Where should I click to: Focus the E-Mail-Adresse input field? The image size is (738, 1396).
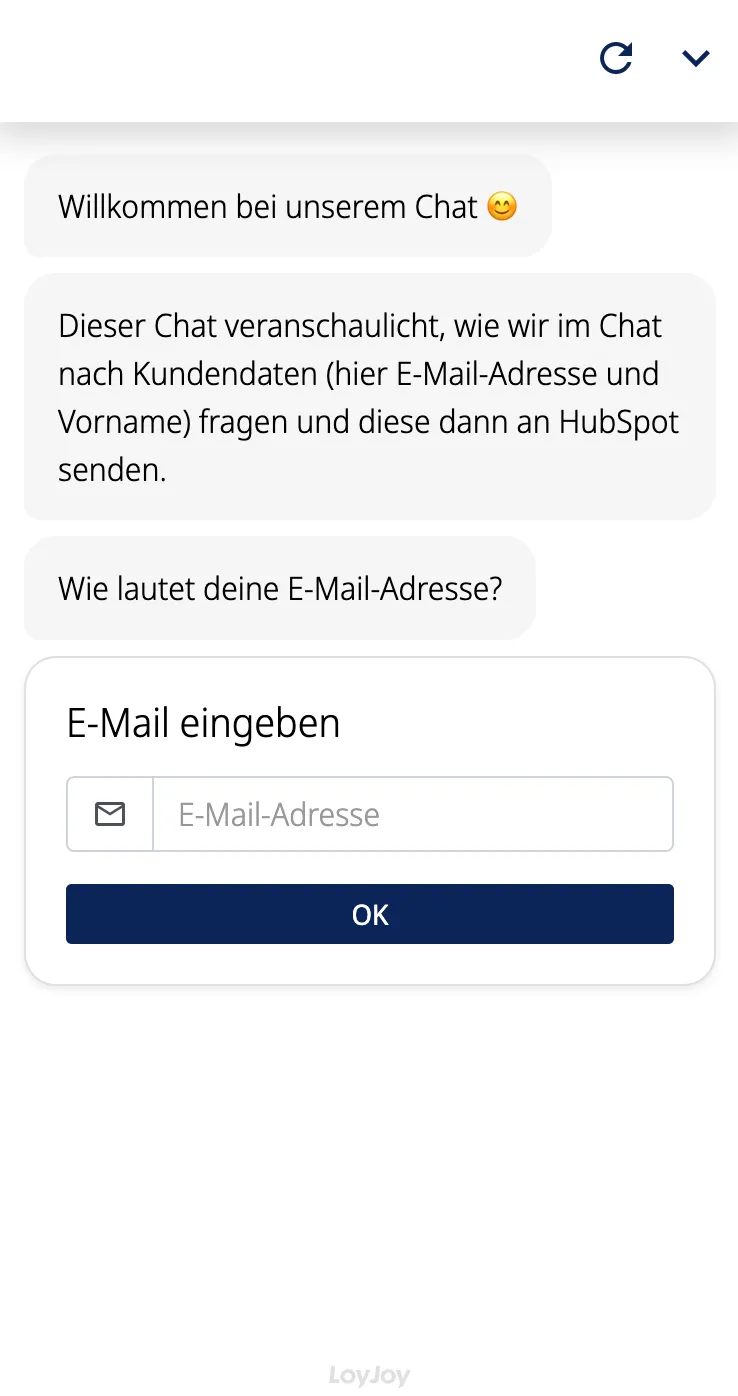[412, 814]
